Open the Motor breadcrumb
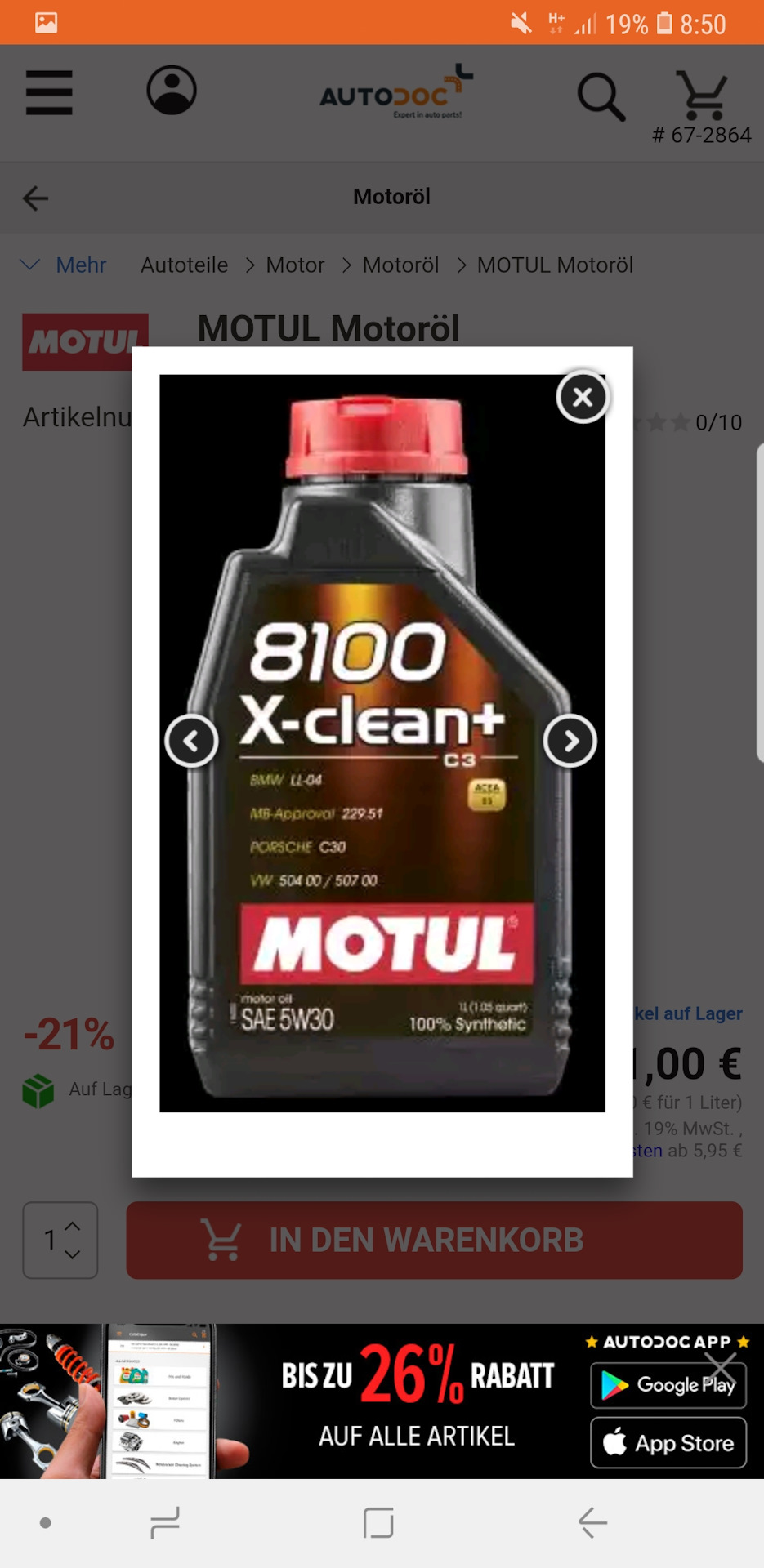 pos(295,265)
